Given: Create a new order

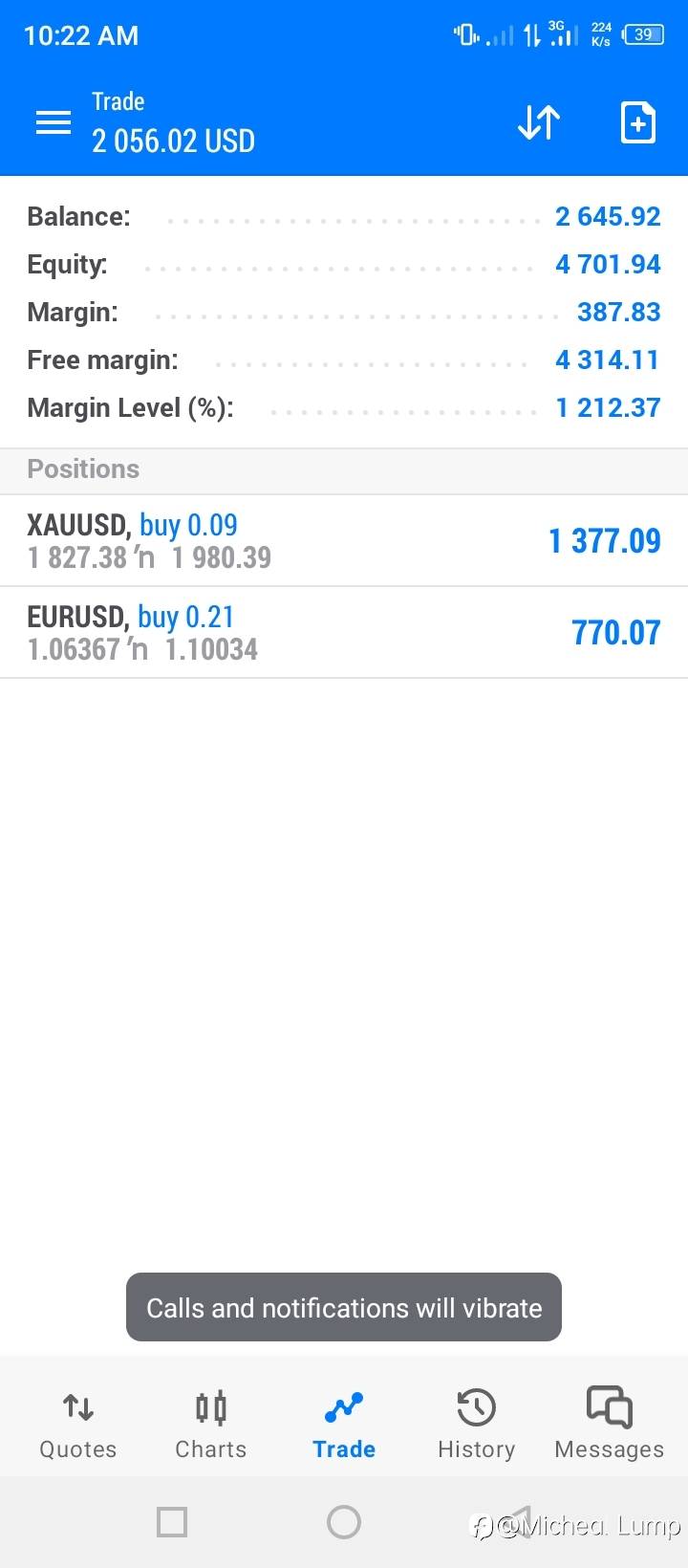Looking at the screenshot, I should pos(637,122).
